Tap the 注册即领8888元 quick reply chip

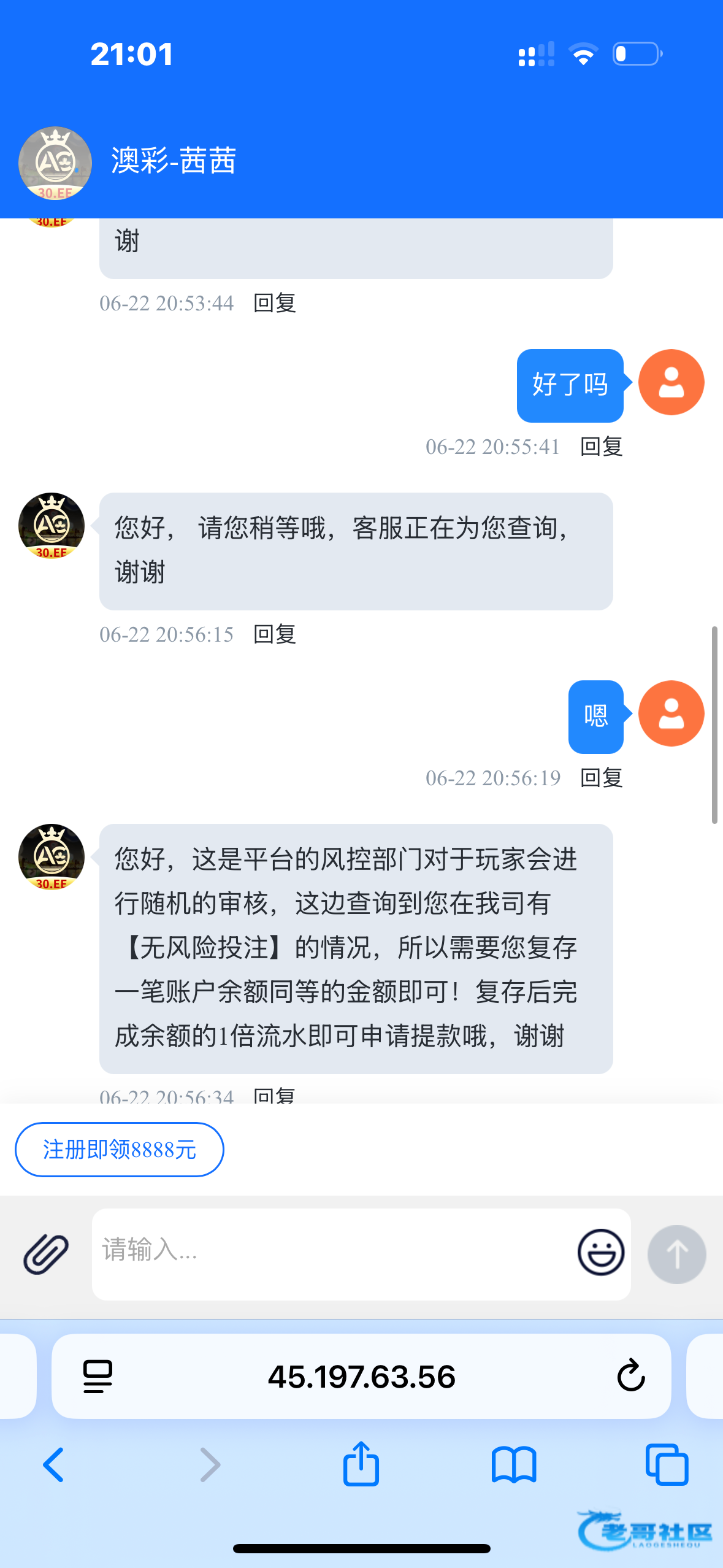tap(120, 1149)
